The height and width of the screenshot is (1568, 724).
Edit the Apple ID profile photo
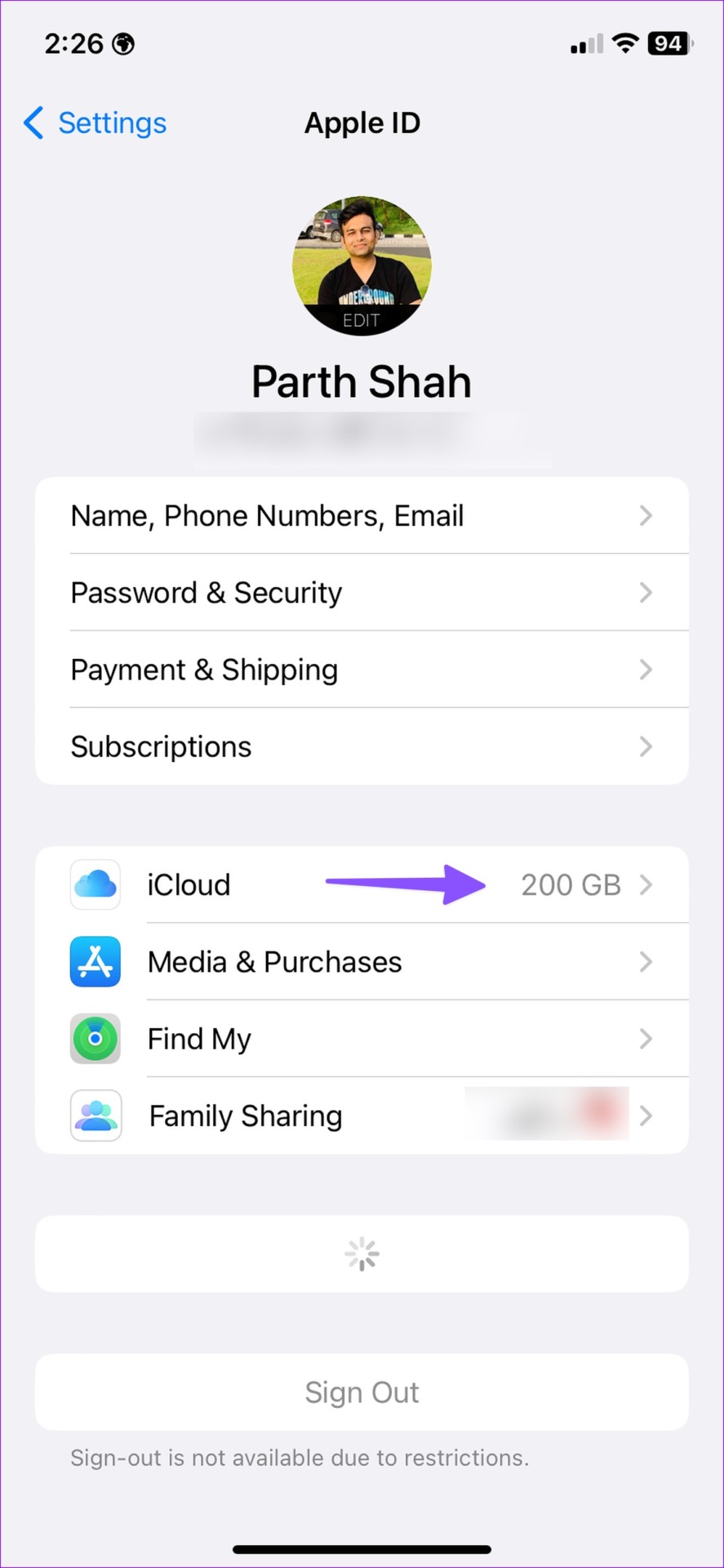362,265
